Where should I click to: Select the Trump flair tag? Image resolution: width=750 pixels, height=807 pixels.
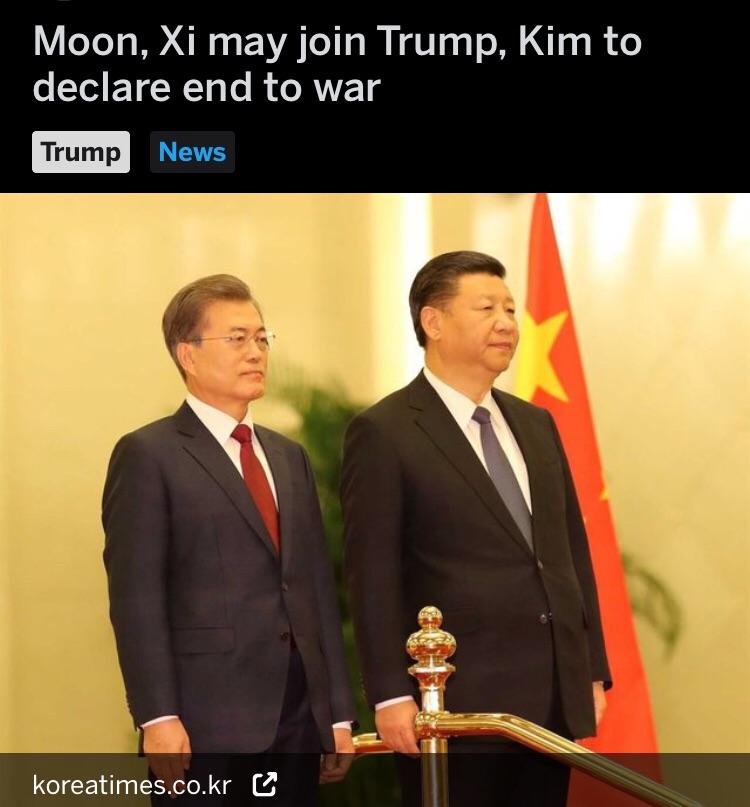click(x=81, y=152)
